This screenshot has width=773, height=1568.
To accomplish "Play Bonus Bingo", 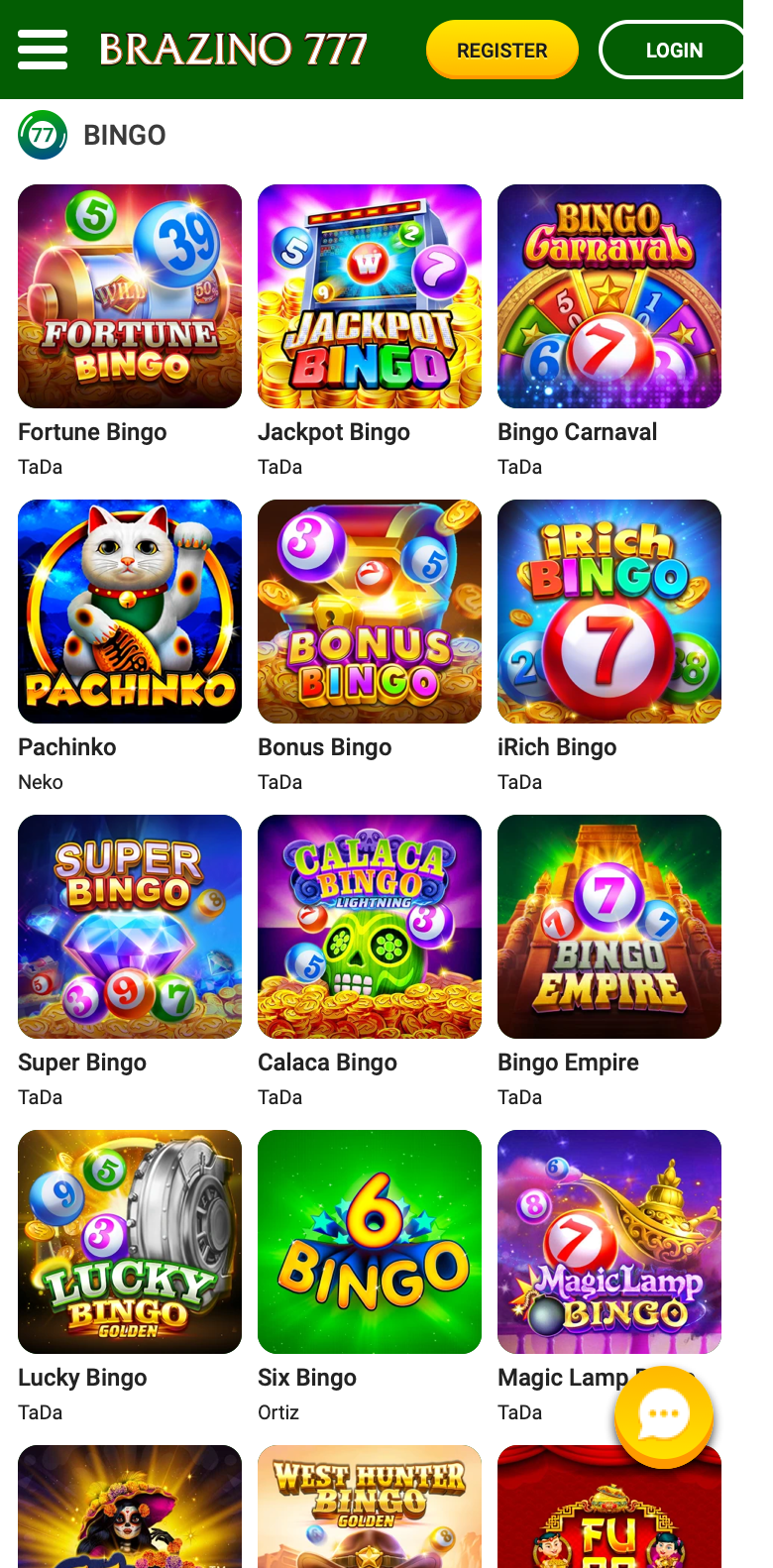I will 370,612.
